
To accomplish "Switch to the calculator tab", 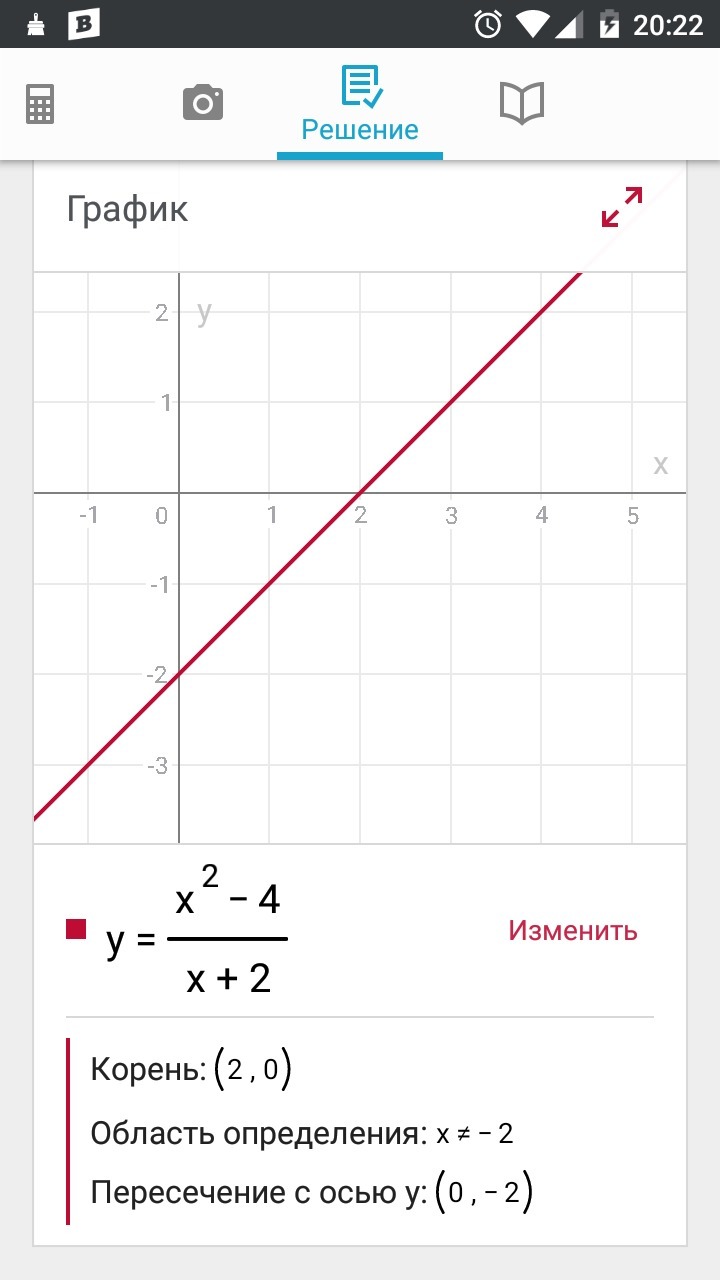I will [40, 103].
